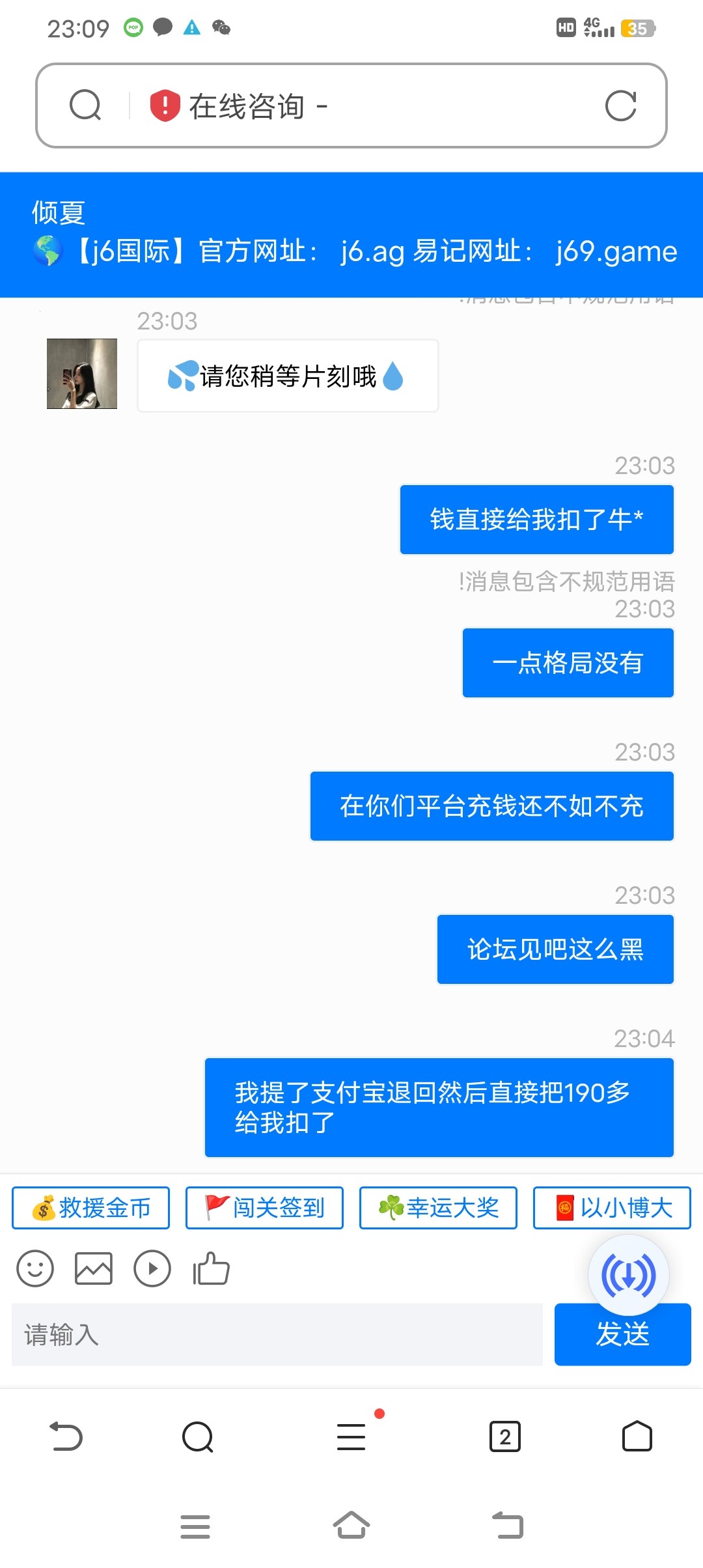Screen dimensions: 703x1568
Task: Open the red site security shield
Action: 165,105
